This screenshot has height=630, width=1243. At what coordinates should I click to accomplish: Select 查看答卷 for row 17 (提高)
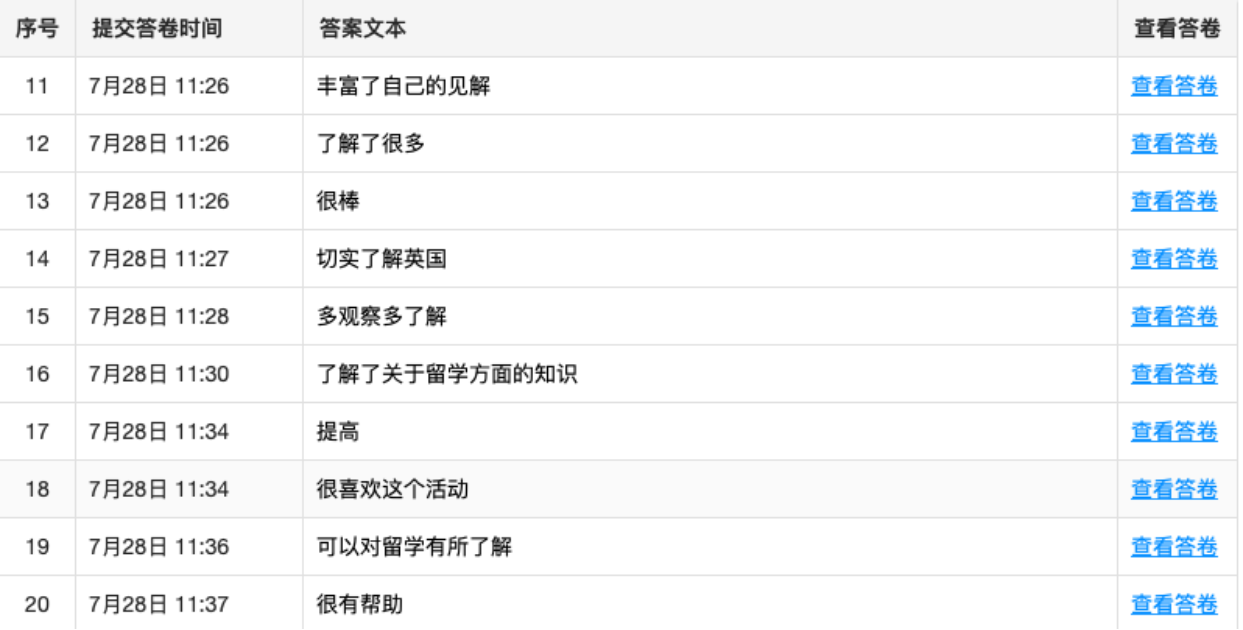point(1174,432)
